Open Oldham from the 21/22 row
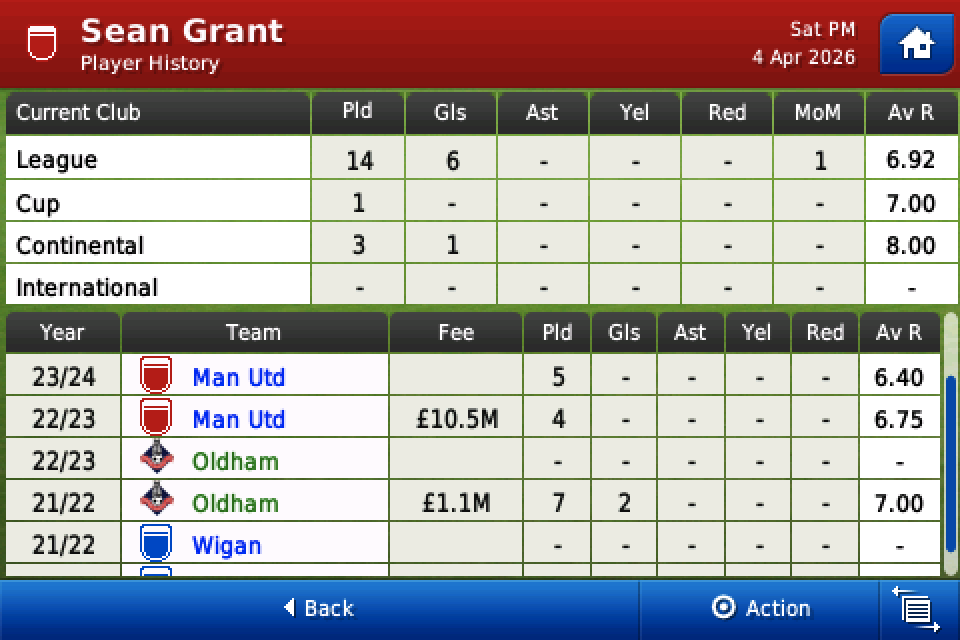The width and height of the screenshot is (960, 640). pos(235,503)
